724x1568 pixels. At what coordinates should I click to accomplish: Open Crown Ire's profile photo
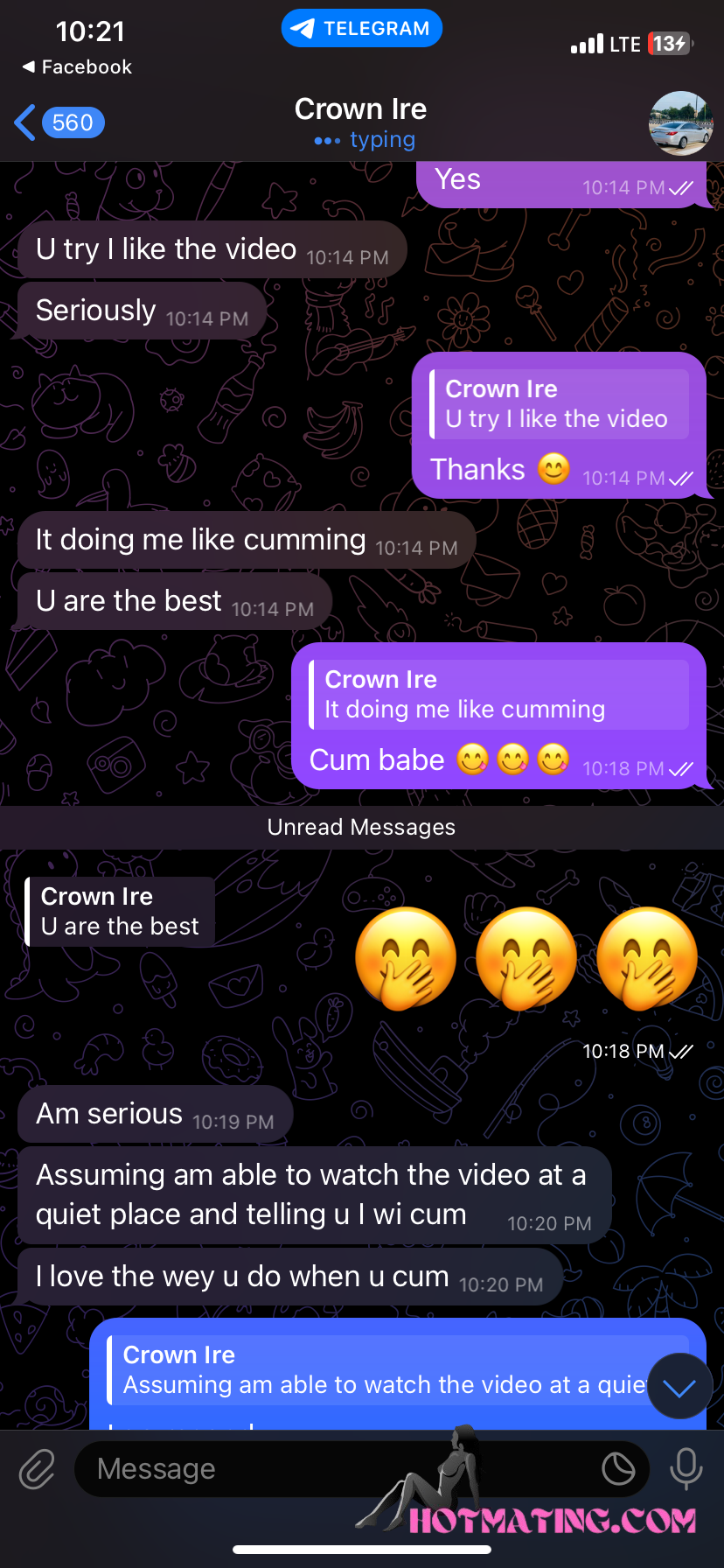(x=680, y=123)
